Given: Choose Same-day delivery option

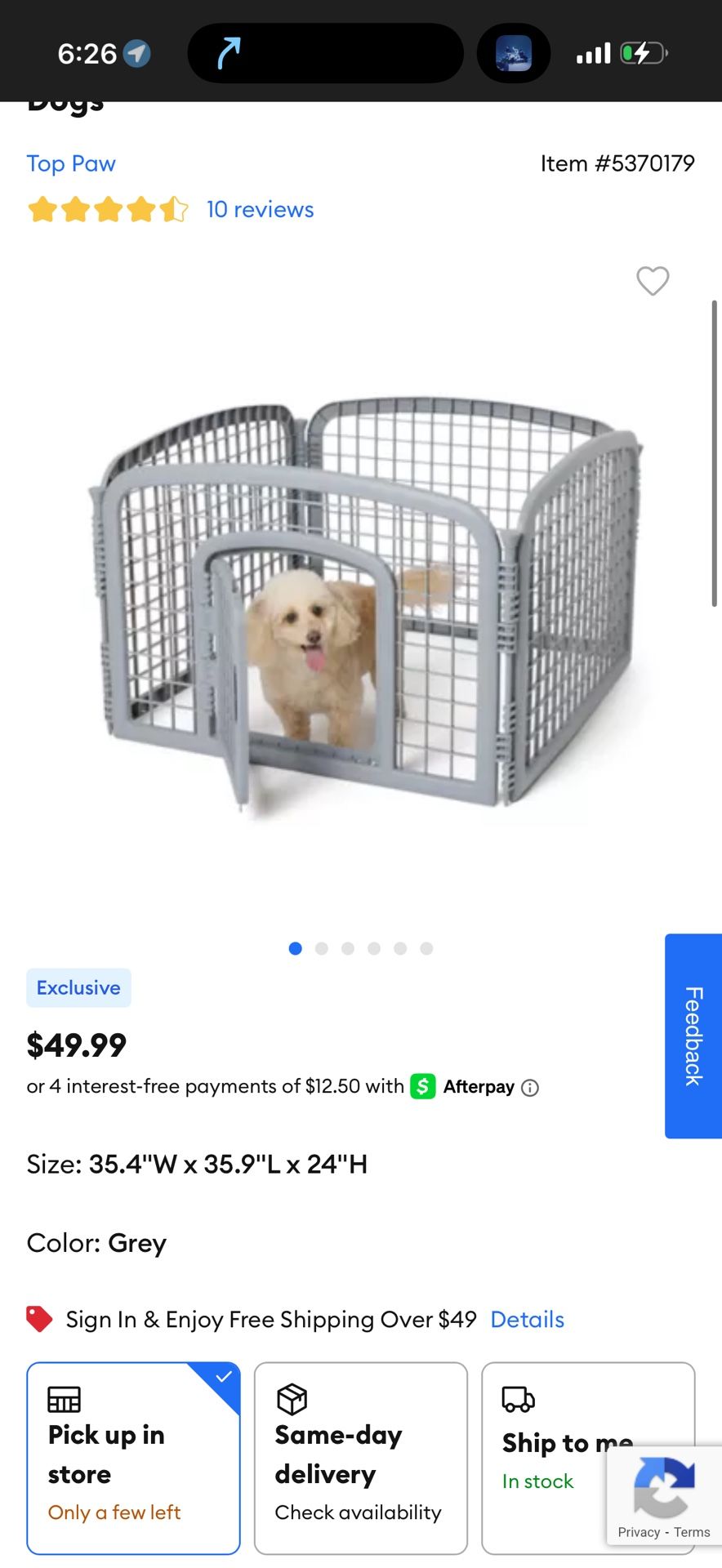Looking at the screenshot, I should (x=360, y=1458).
